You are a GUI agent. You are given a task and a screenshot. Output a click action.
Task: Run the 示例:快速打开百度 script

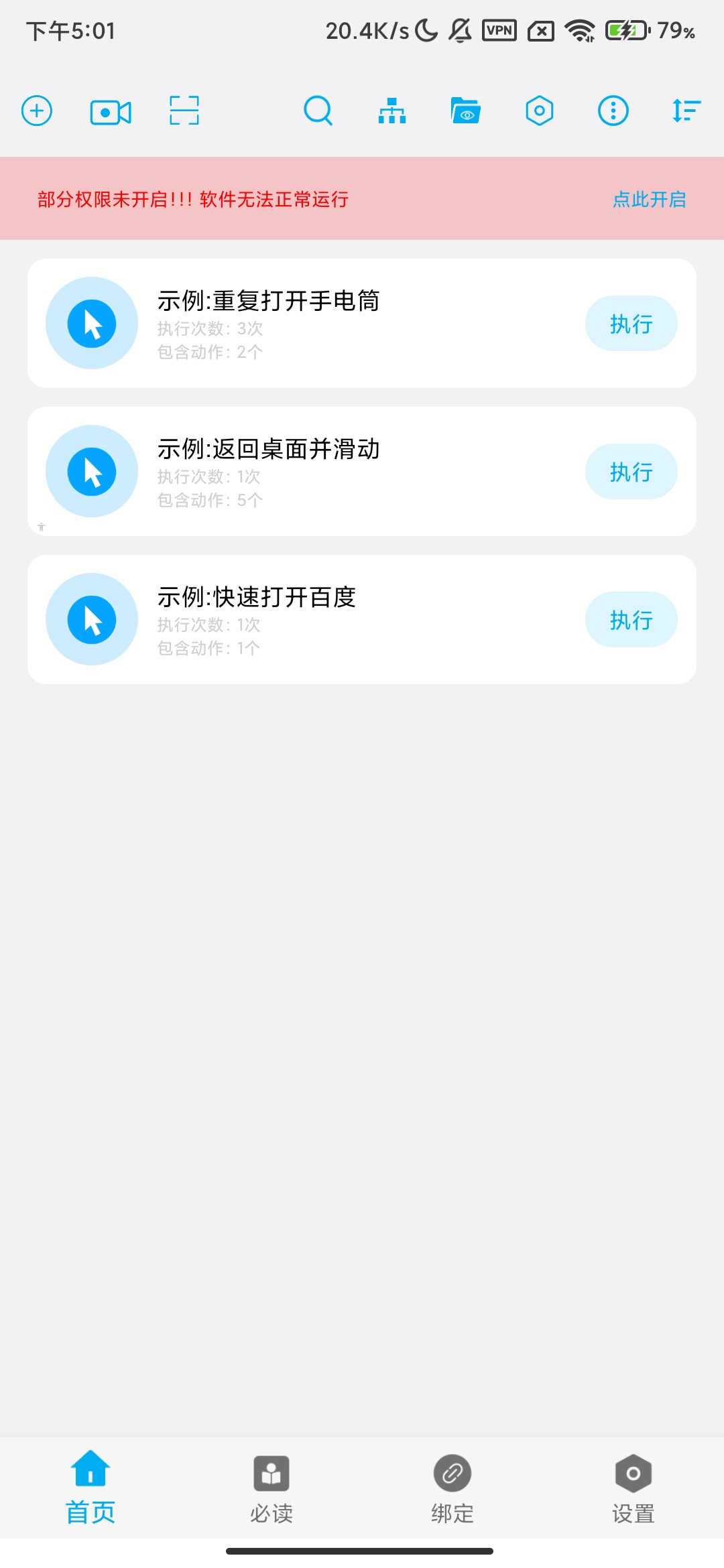(x=631, y=619)
